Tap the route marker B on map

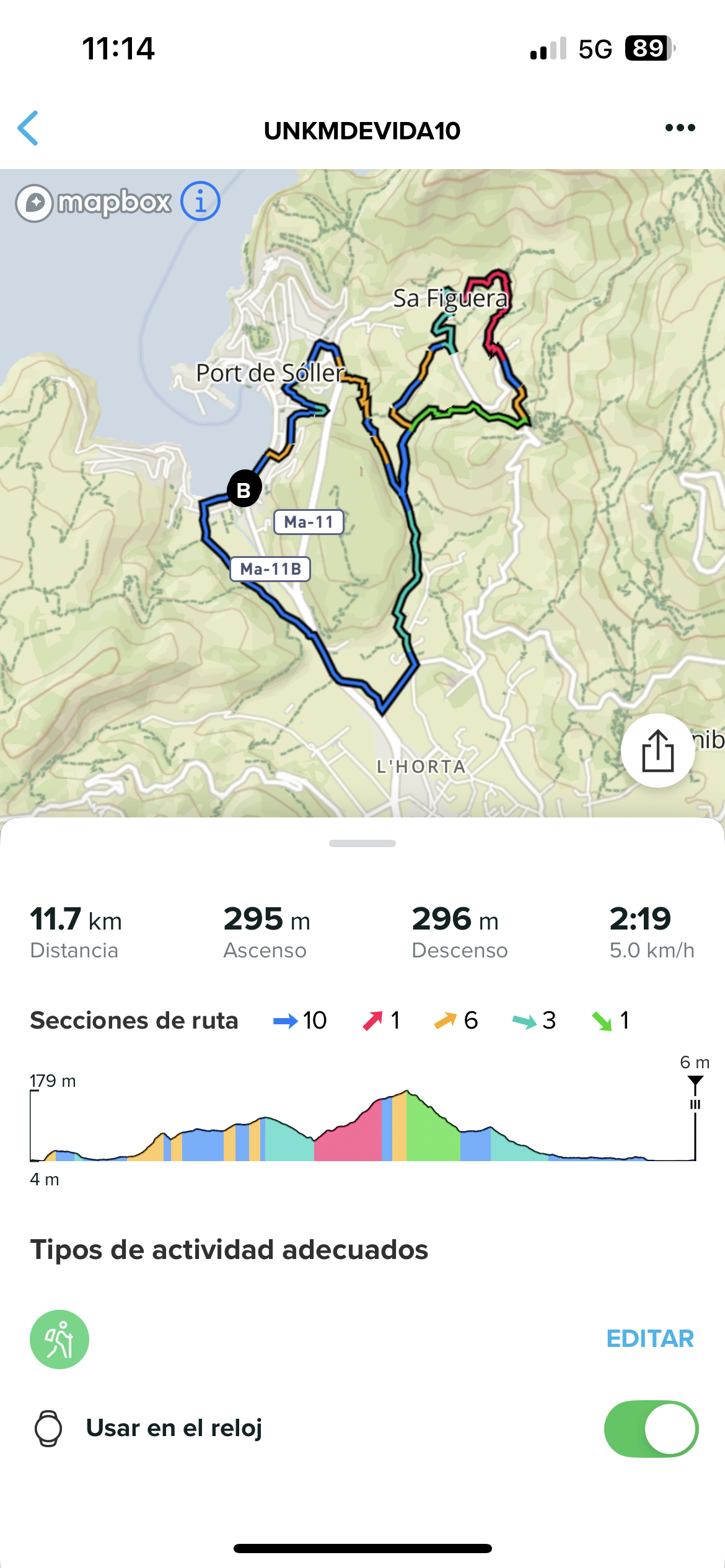pos(244,489)
